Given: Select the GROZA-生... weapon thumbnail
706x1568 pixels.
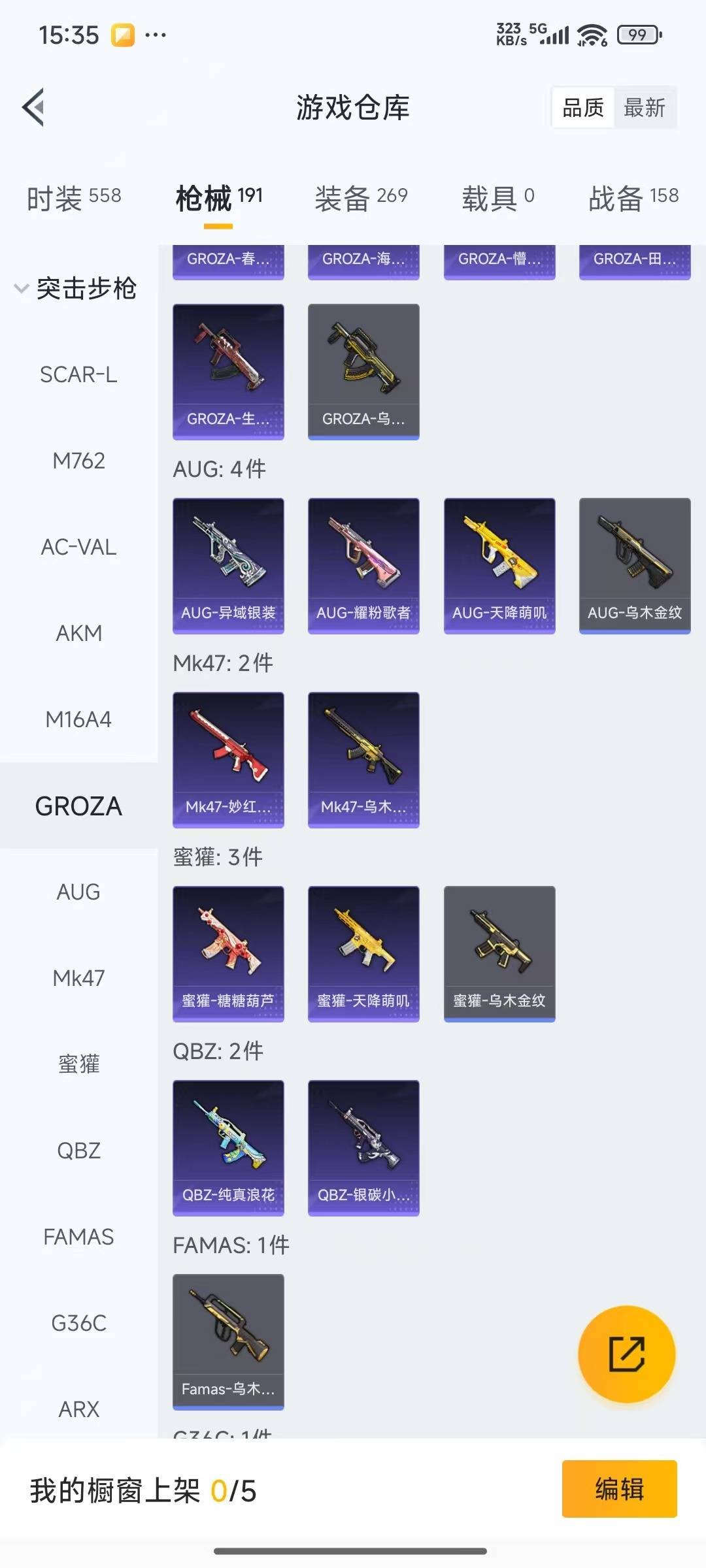Looking at the screenshot, I should [x=228, y=371].
